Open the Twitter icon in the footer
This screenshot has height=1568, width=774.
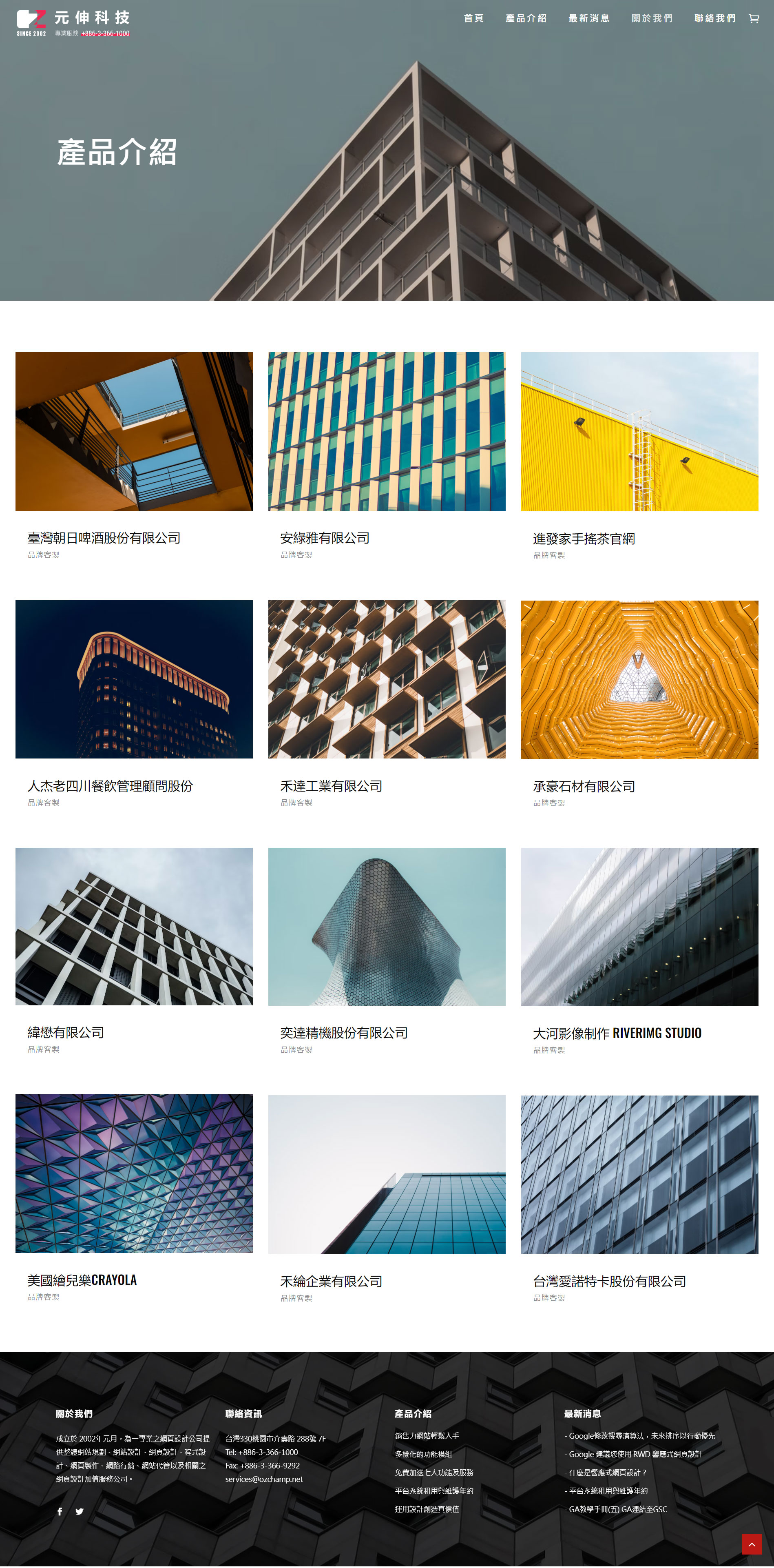tap(79, 1511)
